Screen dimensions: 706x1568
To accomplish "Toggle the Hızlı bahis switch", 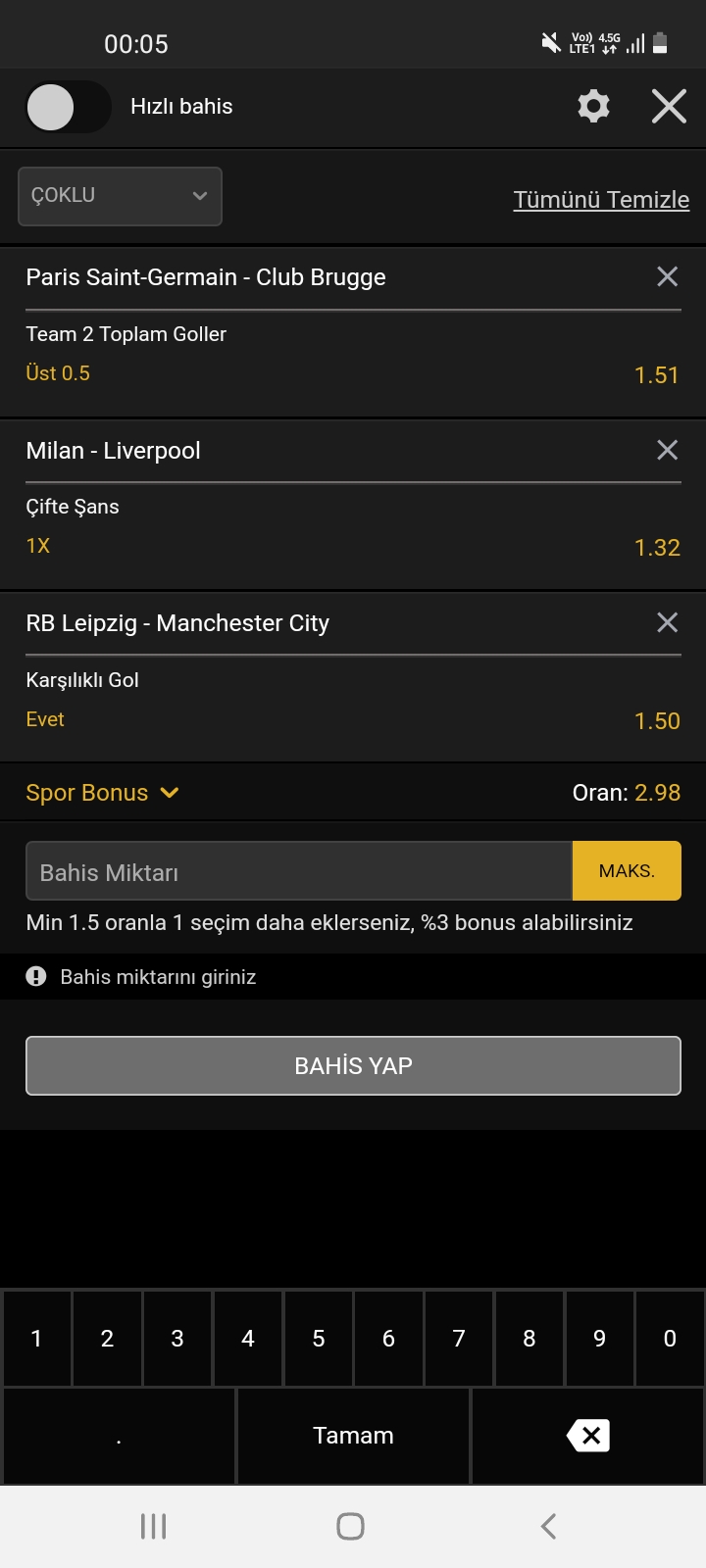I will pos(67,107).
